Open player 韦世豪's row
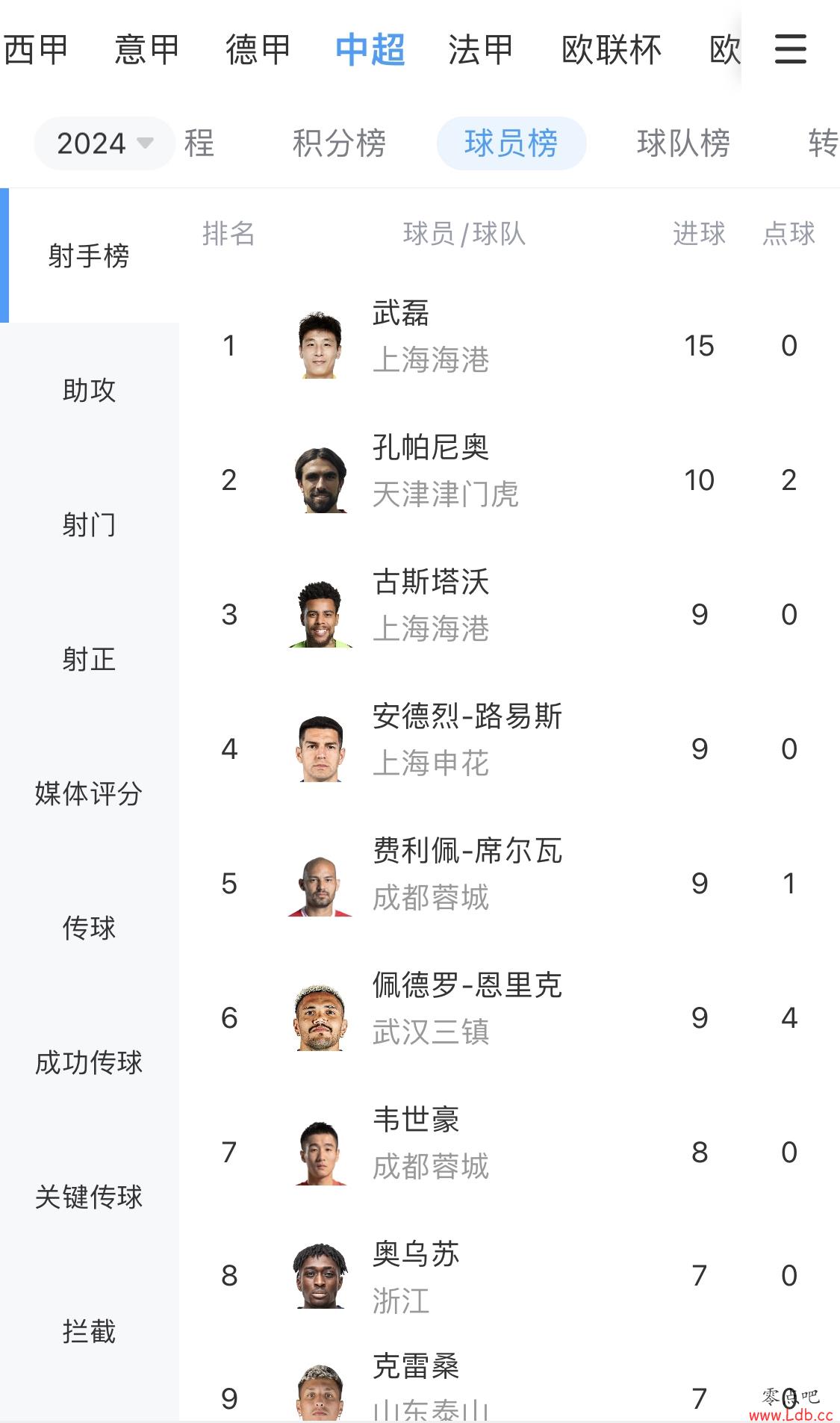This screenshot has width=840, height=1423. (509, 1152)
